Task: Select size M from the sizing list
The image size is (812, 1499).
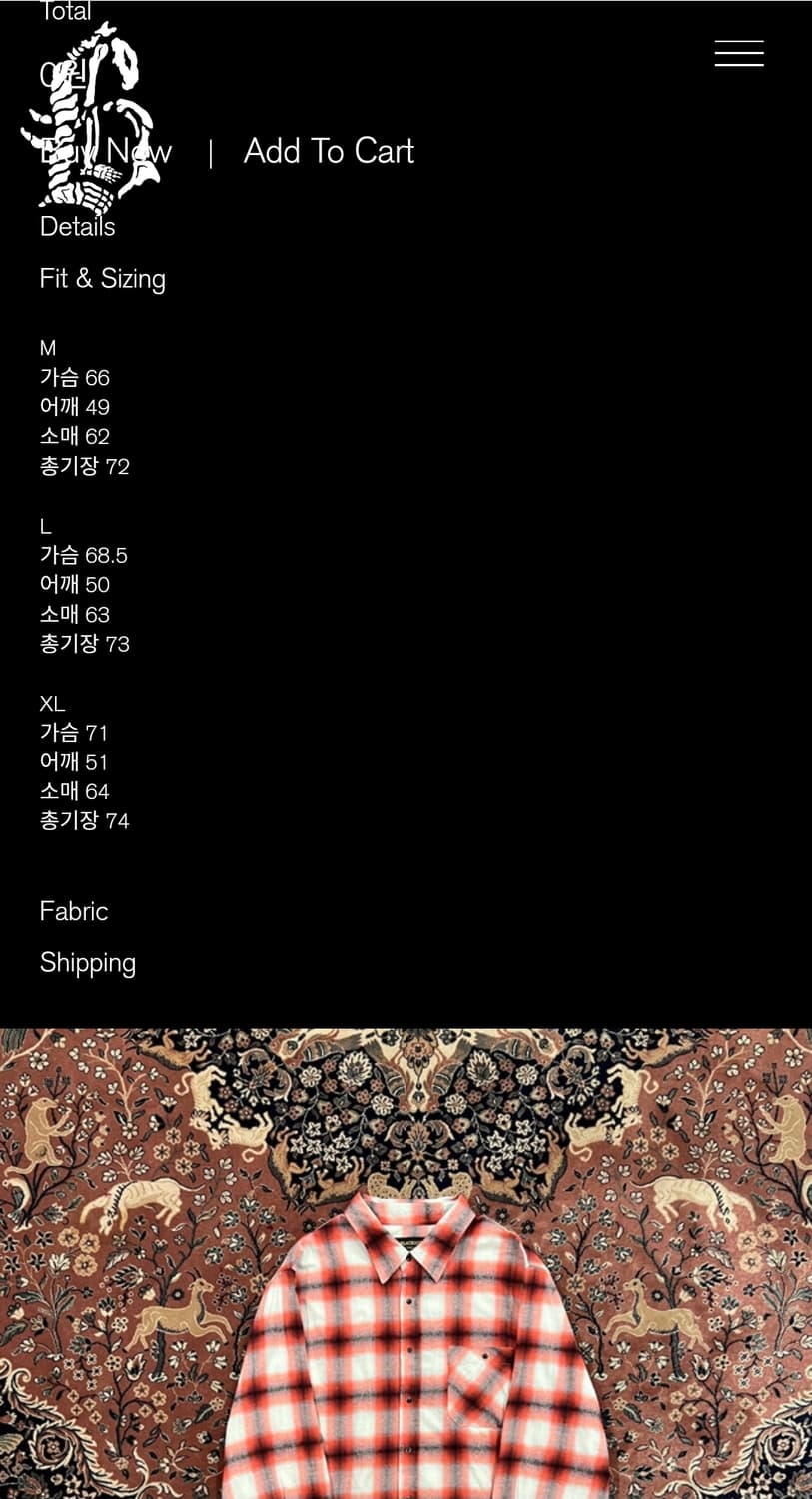Action: [x=47, y=348]
